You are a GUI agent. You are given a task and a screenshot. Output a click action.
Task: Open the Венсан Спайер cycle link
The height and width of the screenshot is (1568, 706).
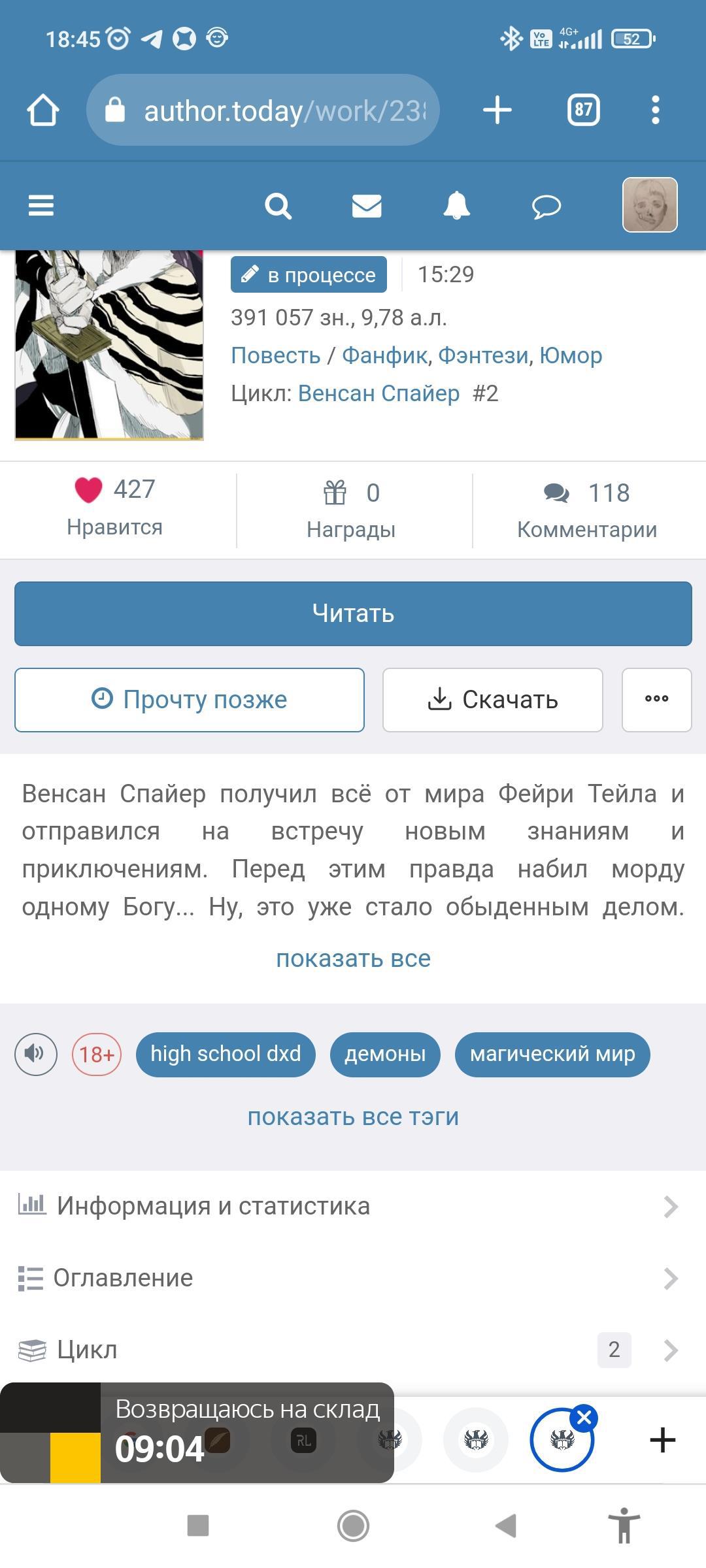point(378,393)
